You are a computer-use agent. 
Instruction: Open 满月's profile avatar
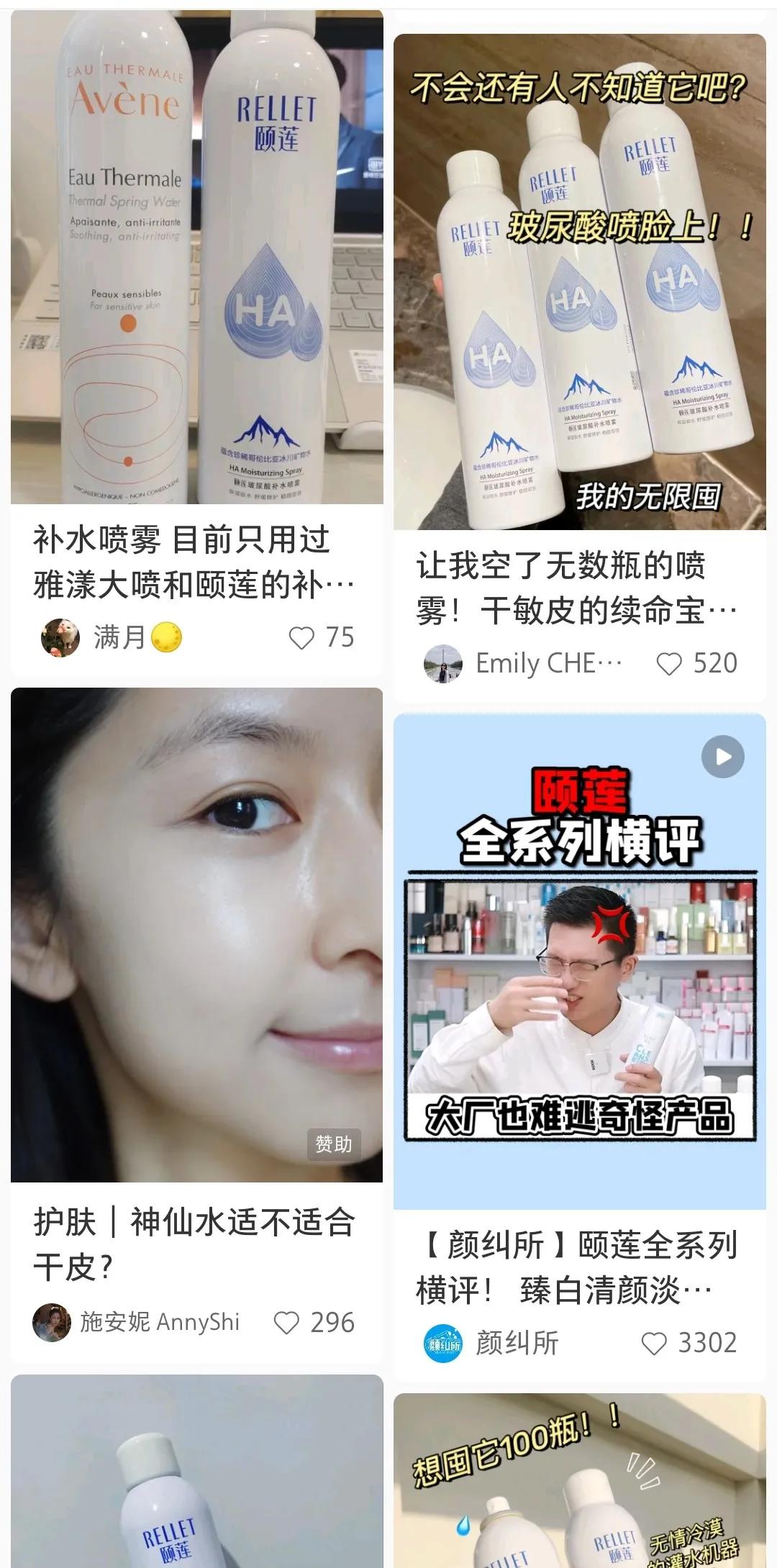(x=61, y=637)
